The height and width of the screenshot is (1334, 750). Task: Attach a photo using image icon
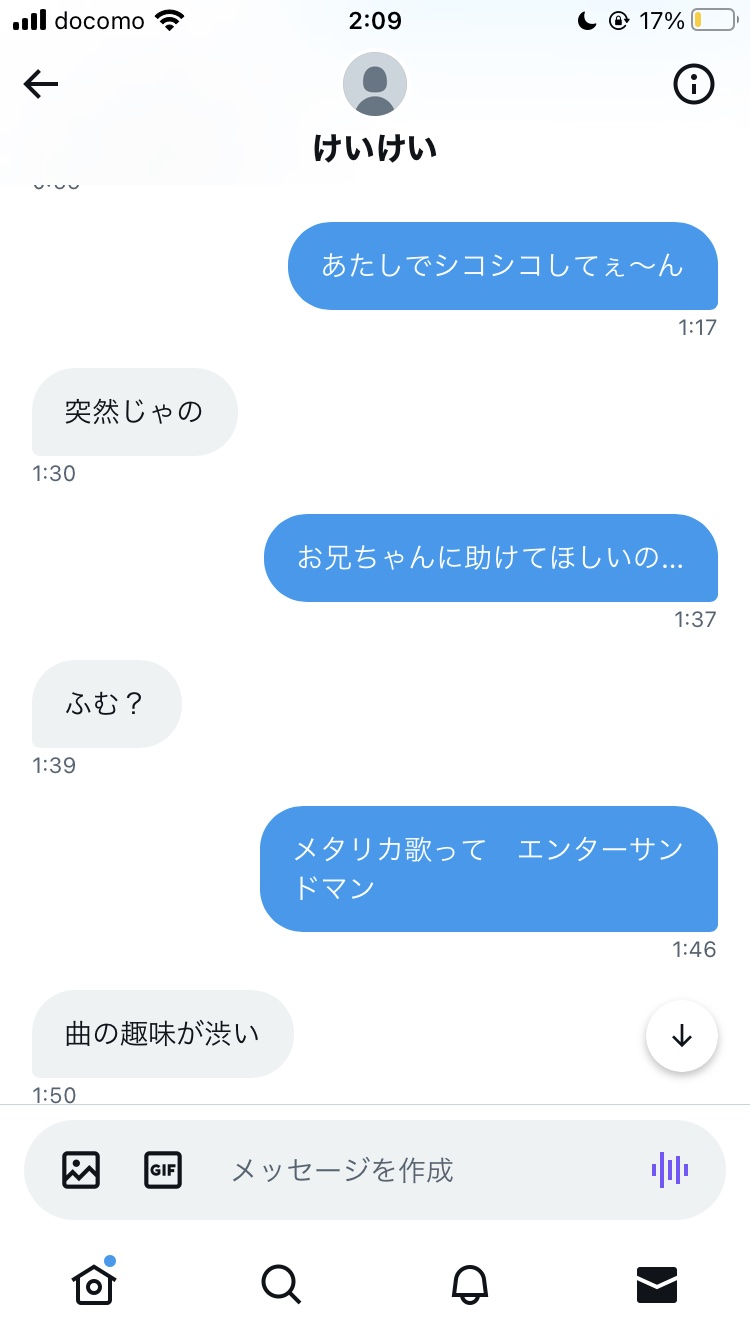click(x=81, y=1169)
